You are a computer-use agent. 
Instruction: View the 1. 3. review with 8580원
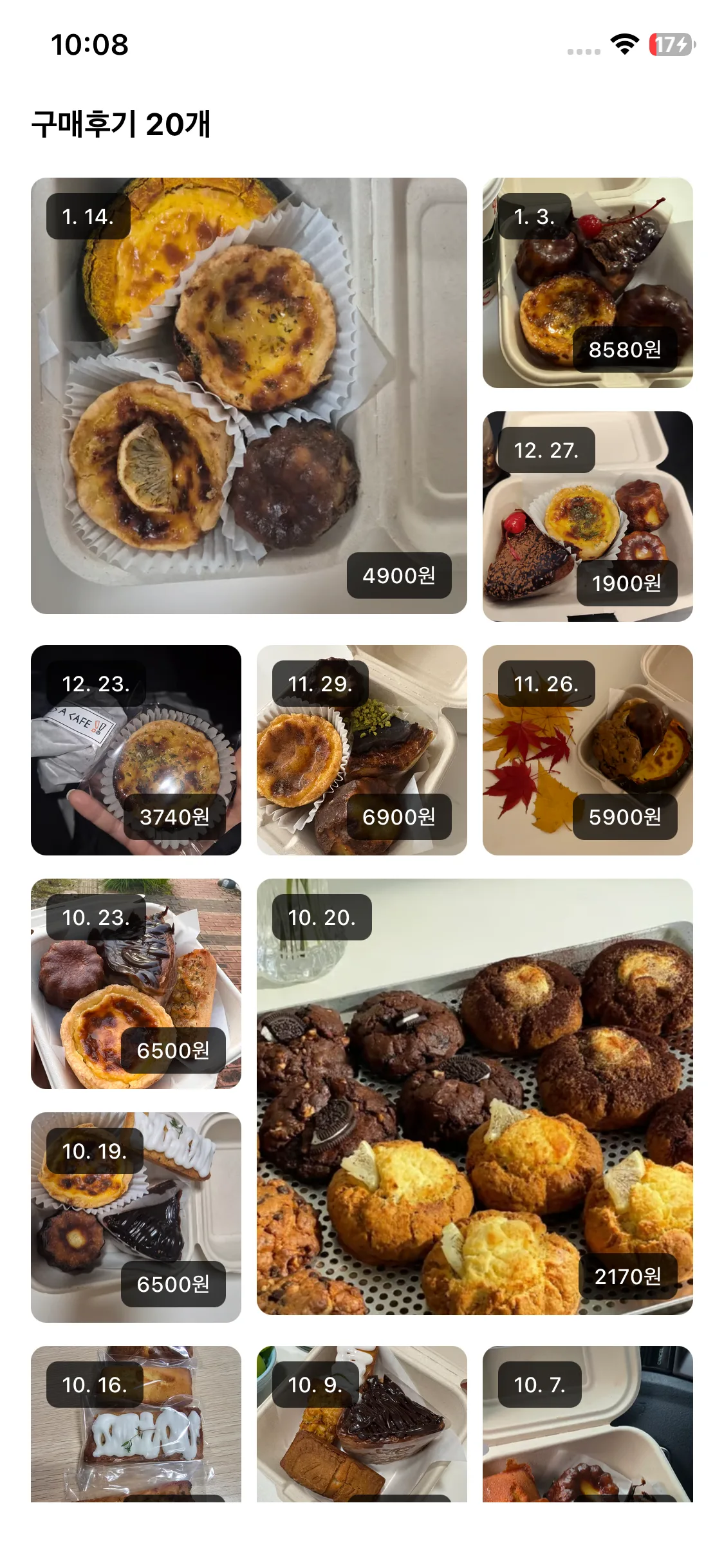(x=587, y=283)
